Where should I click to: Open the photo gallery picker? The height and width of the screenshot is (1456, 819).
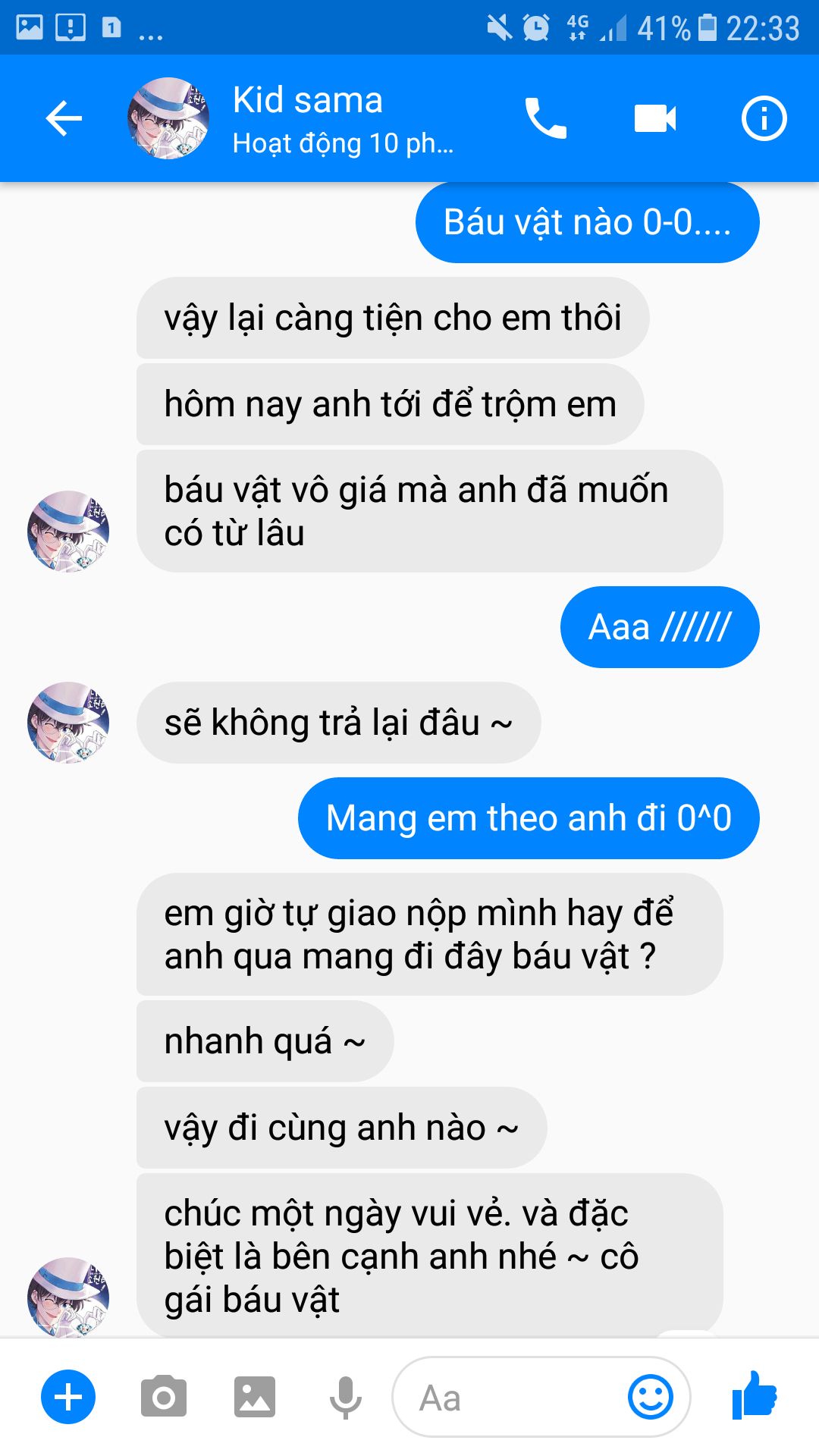tap(255, 1397)
